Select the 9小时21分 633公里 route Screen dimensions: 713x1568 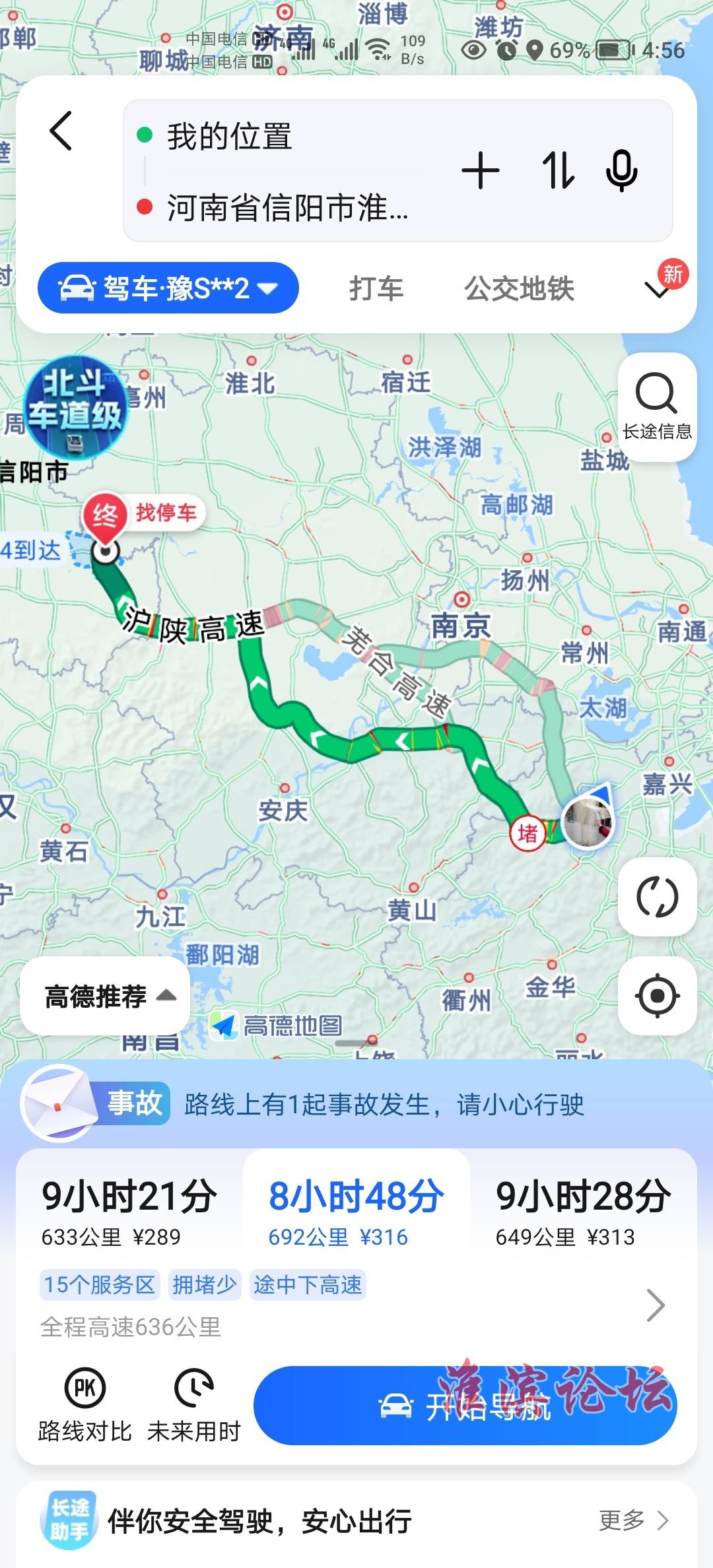(x=129, y=1212)
